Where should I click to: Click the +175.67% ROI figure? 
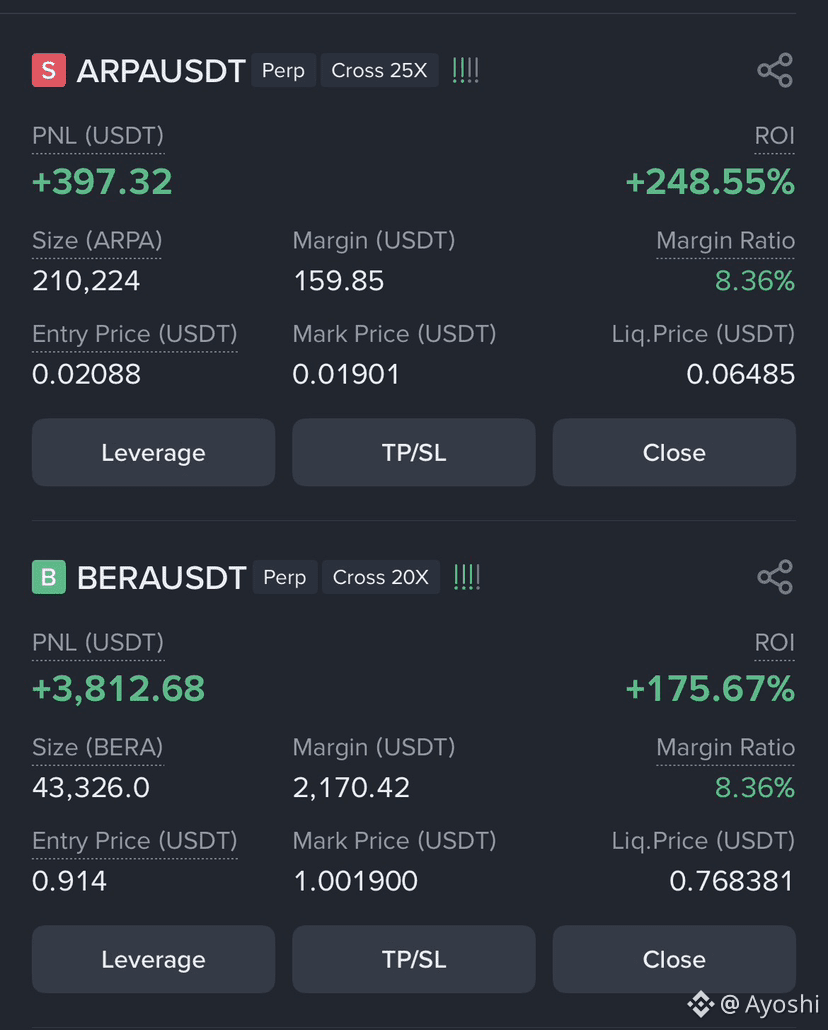[x=710, y=688]
